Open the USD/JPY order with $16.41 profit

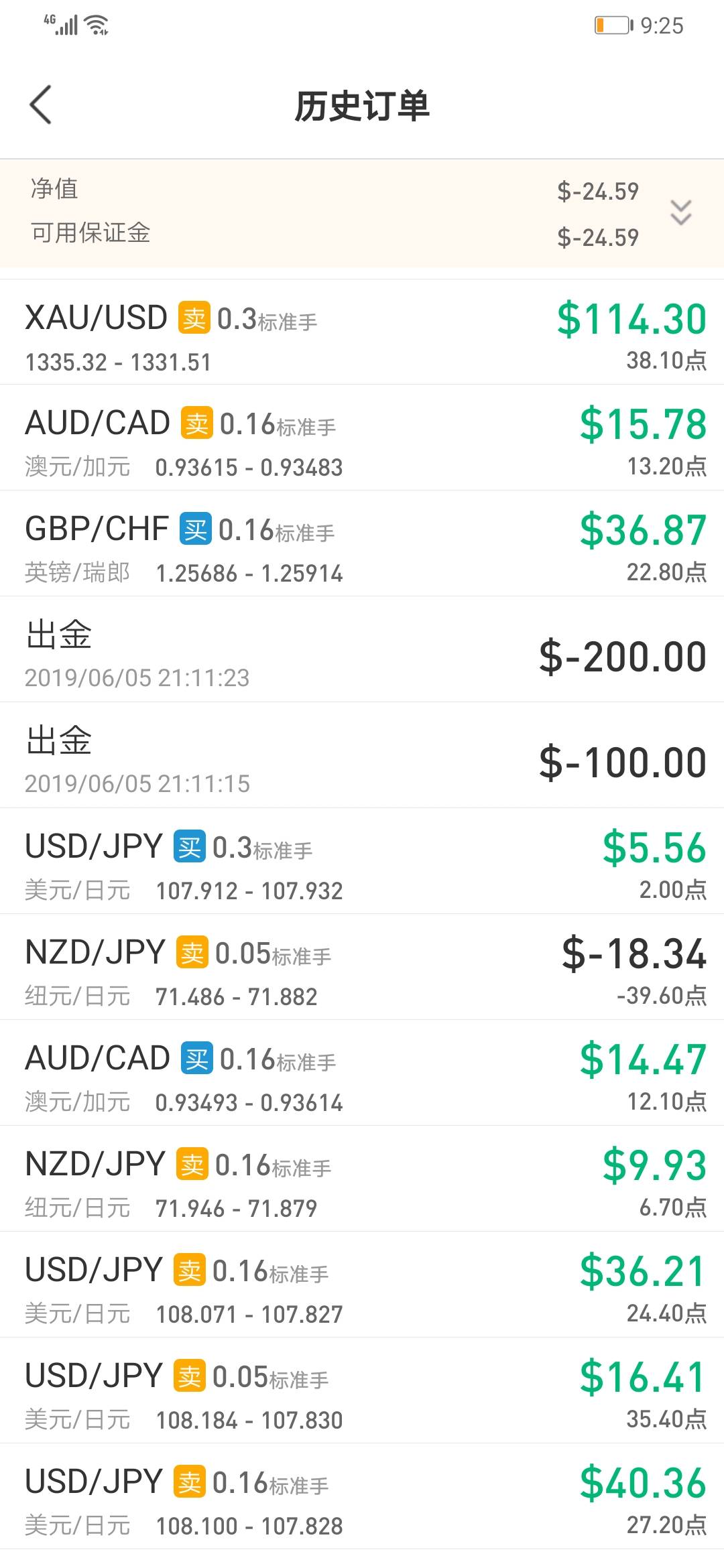pos(362,1391)
